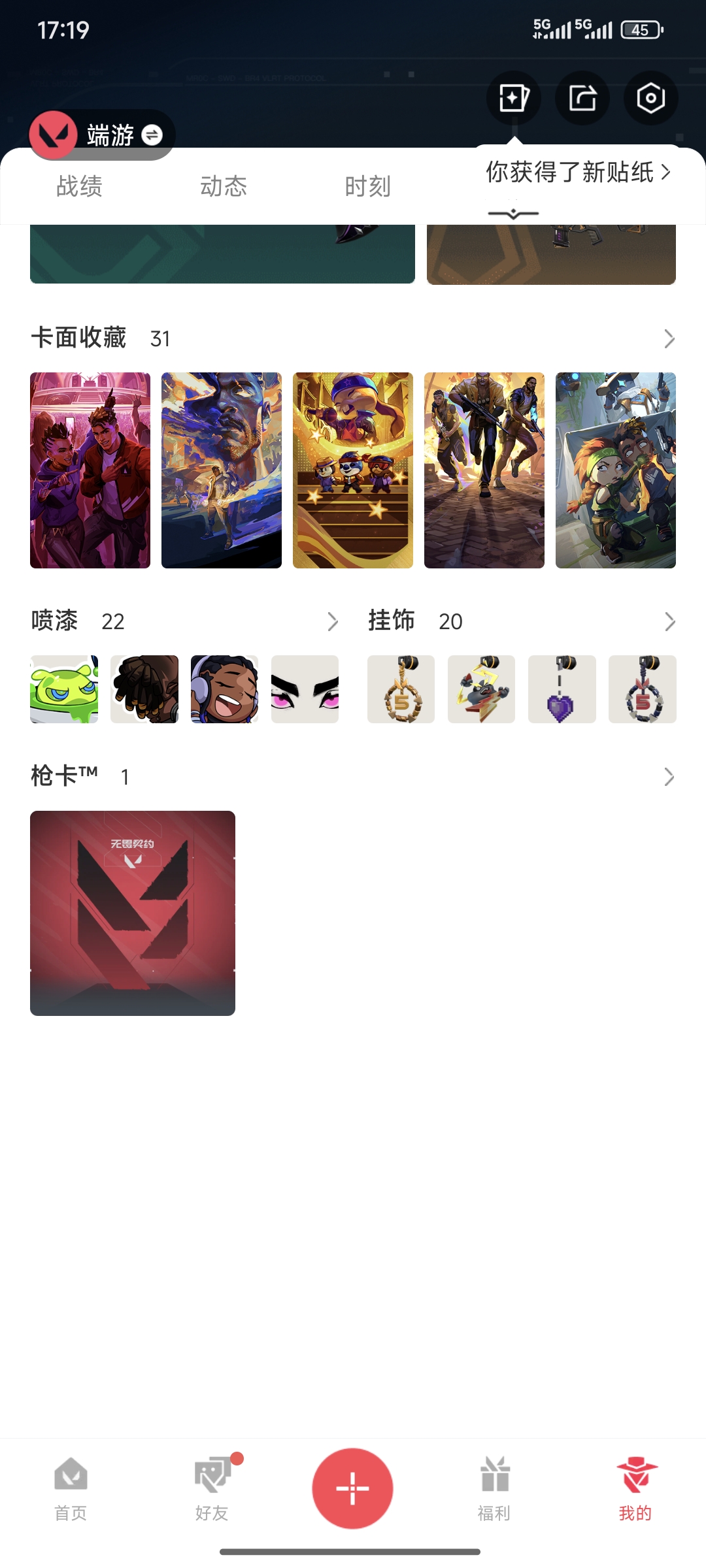706x1568 pixels.
Task: Open settings hexagon icon
Action: coord(650,99)
